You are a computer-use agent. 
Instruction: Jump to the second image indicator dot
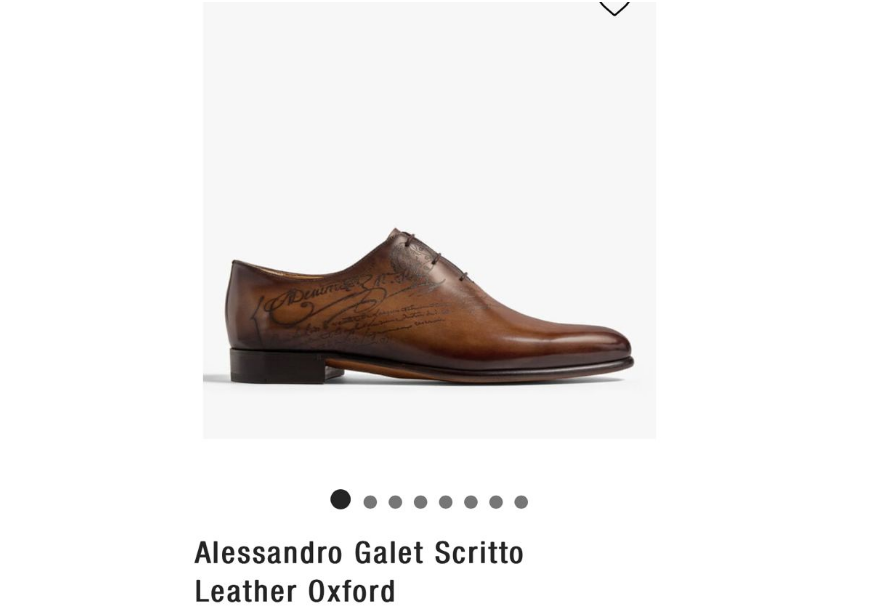tap(370, 502)
